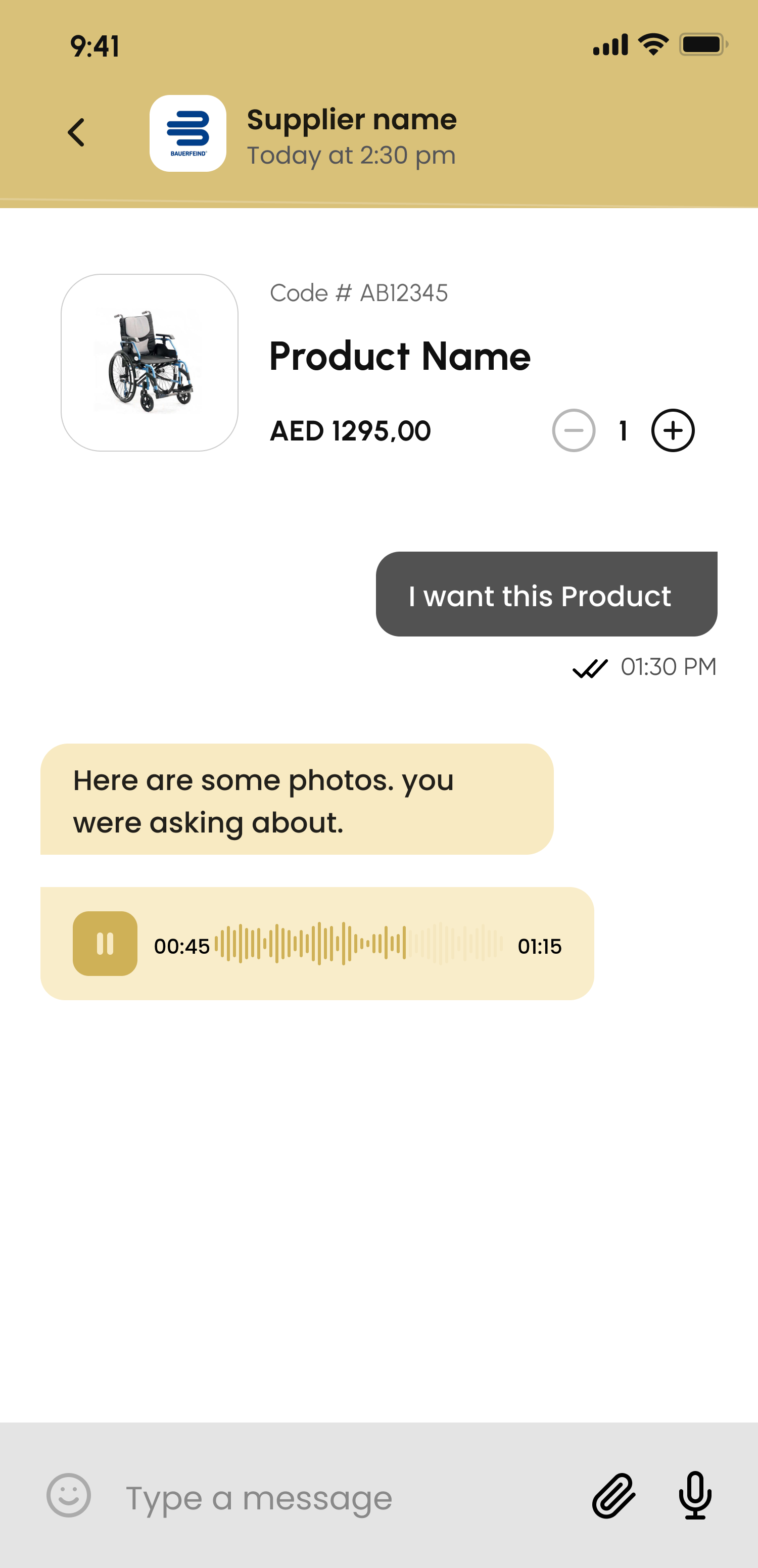This screenshot has height=1568, width=758.
Task: Attach a file with the paperclip
Action: click(x=613, y=1496)
